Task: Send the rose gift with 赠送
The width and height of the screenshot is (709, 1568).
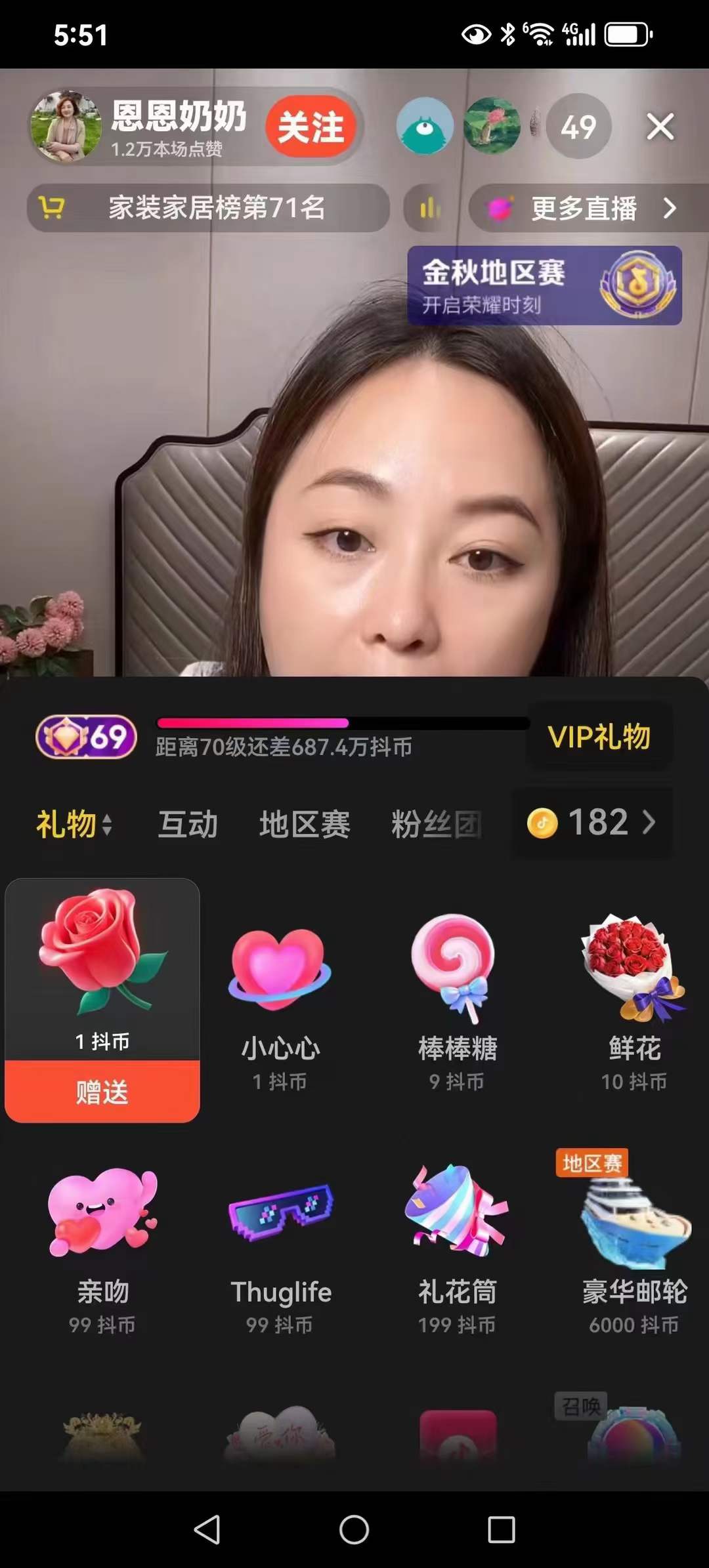Action: point(102,1092)
